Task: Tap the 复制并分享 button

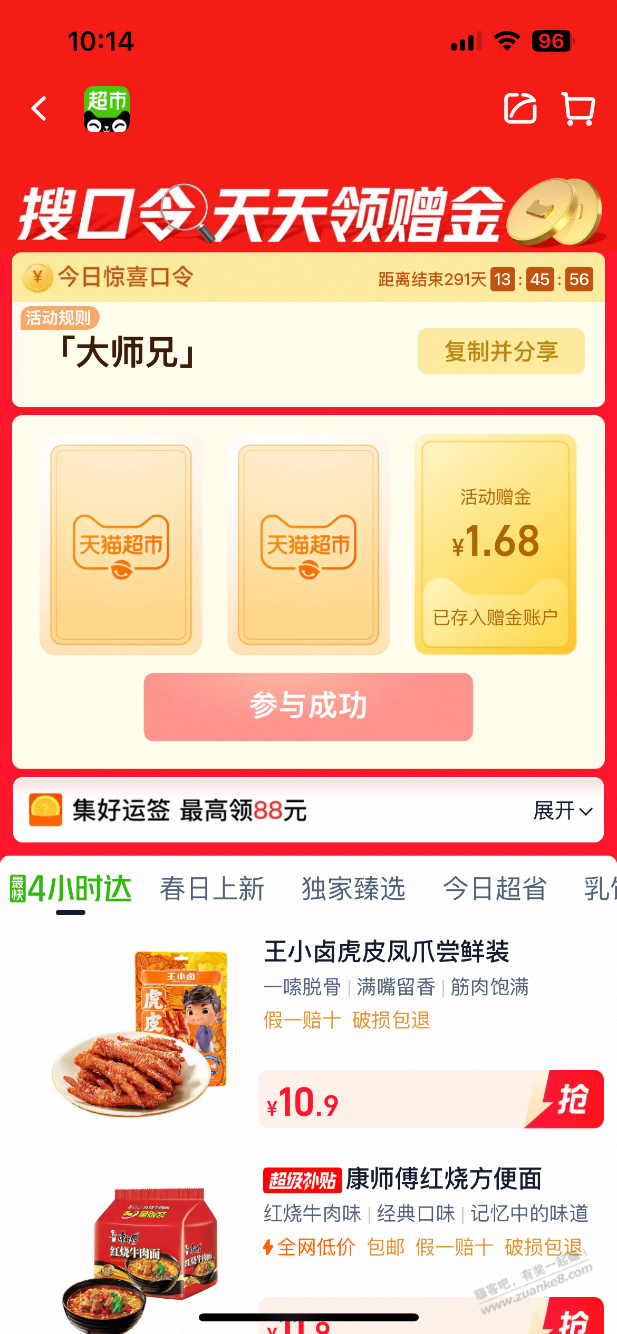Action: click(x=501, y=352)
